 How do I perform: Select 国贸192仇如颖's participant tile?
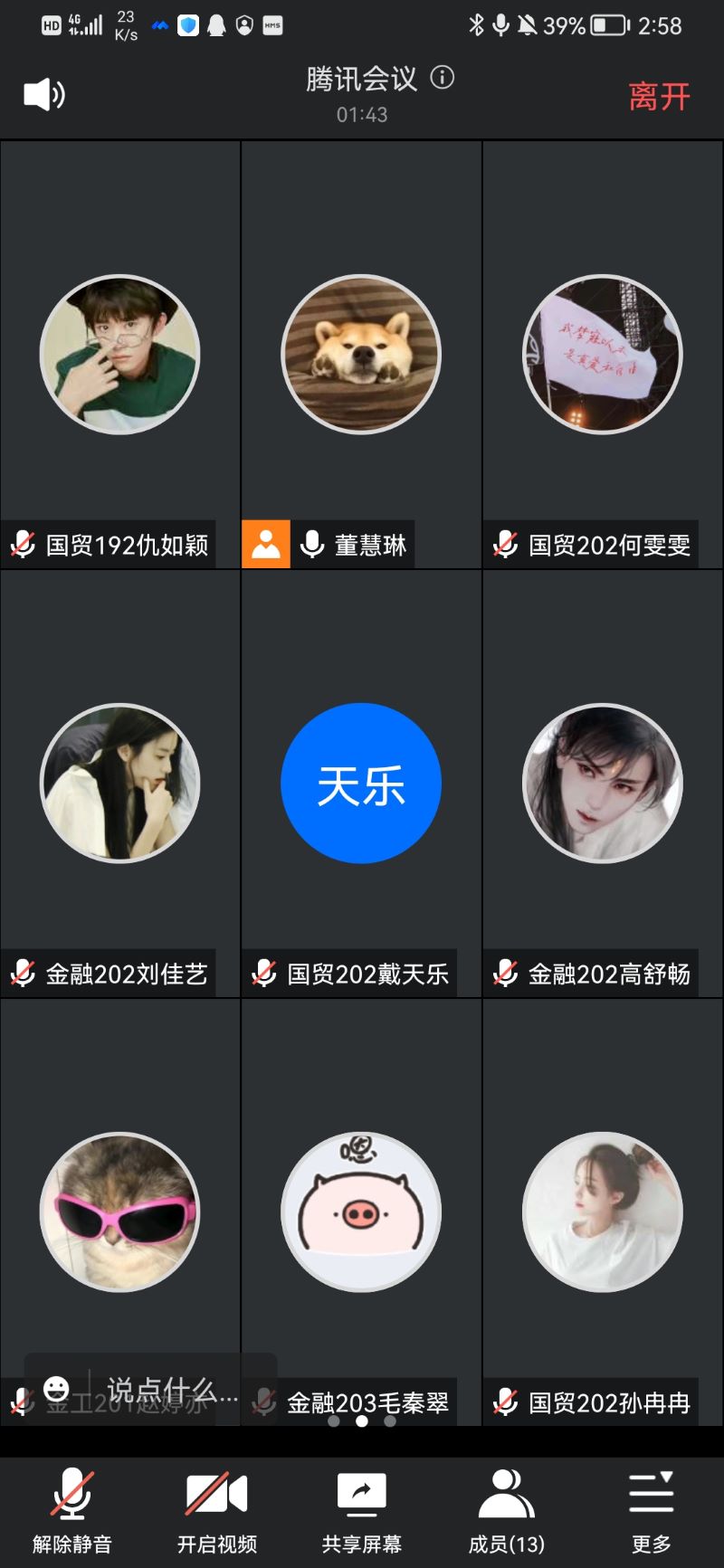click(x=120, y=355)
